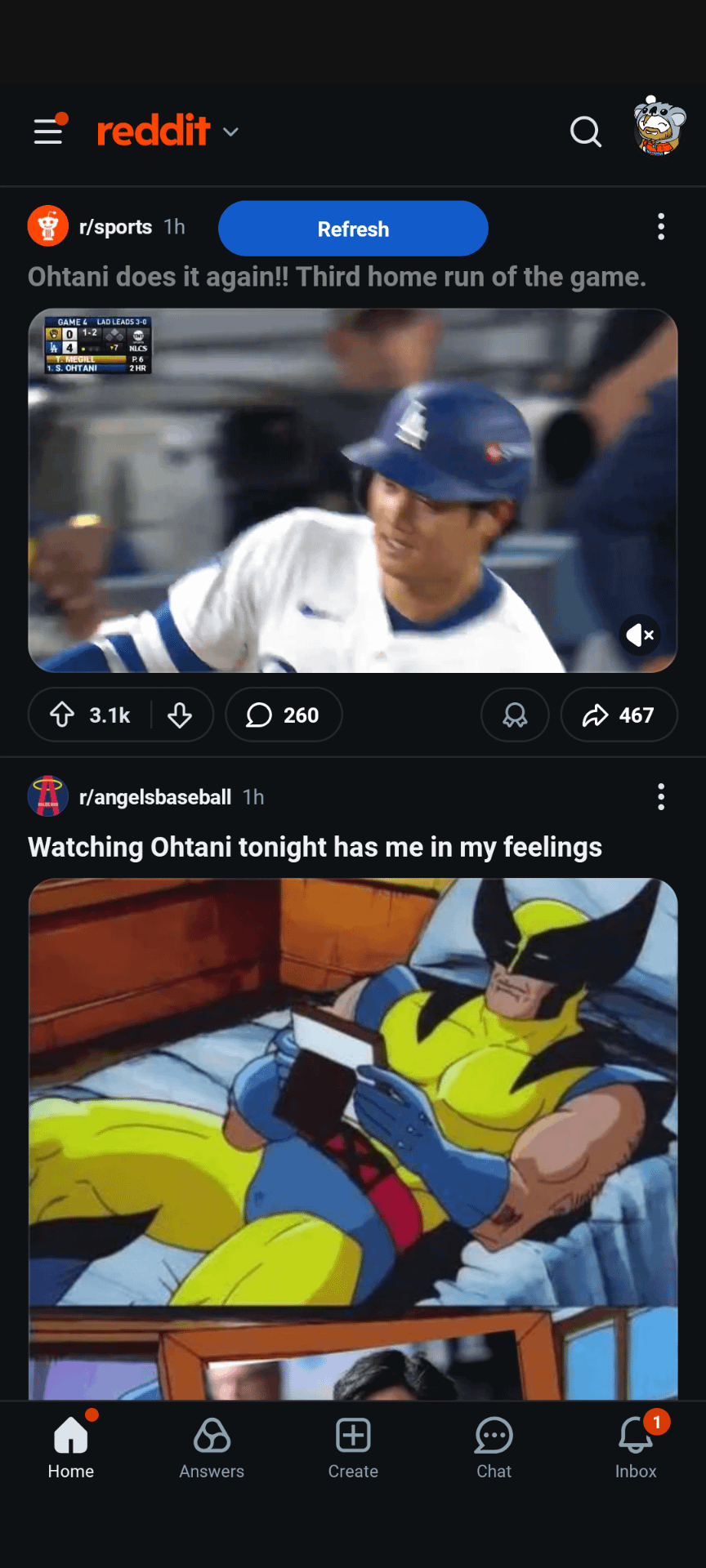The image size is (706, 1568).
Task: Open the hamburger menu drawer
Action: (48, 131)
